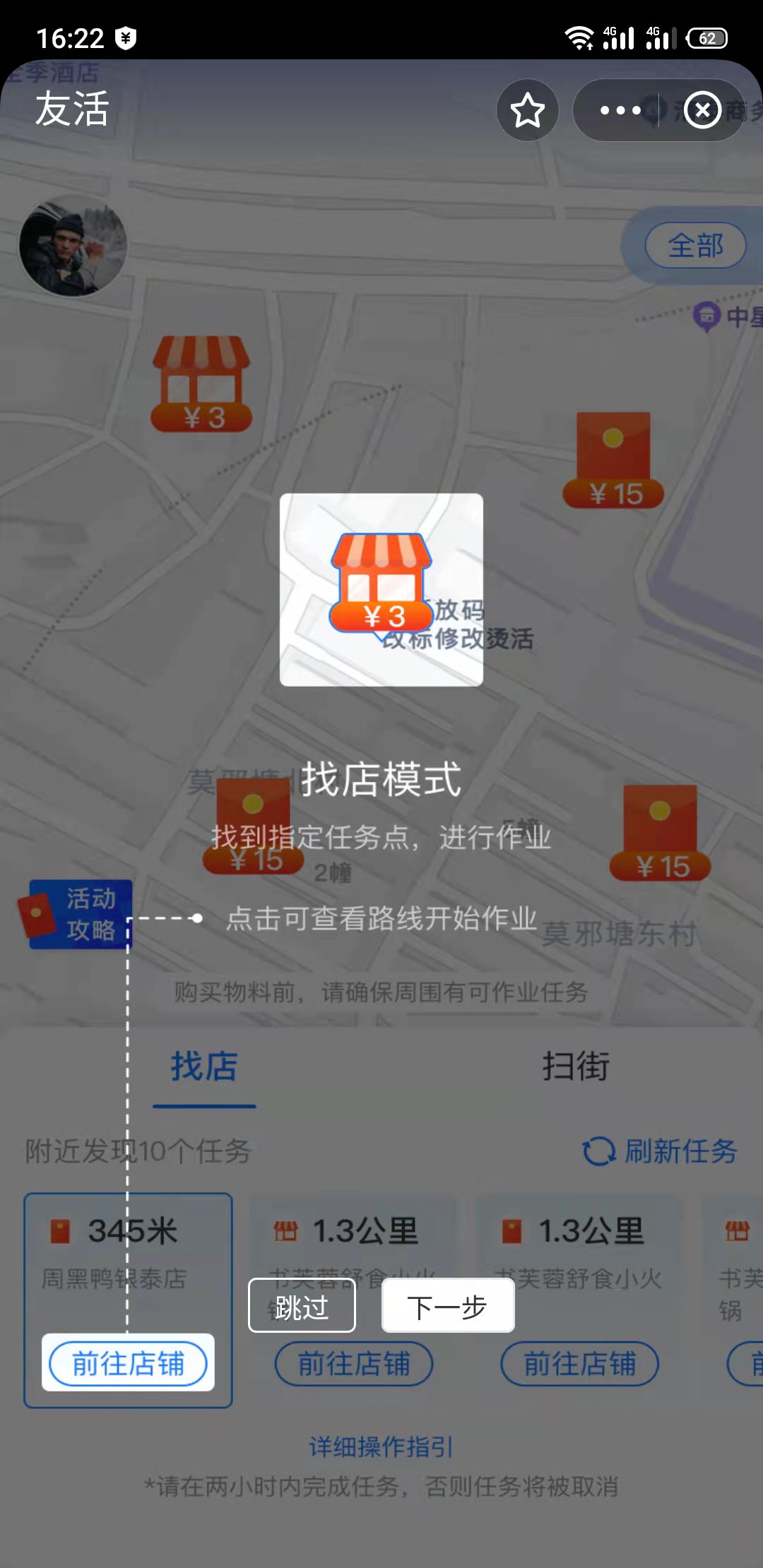The image size is (763, 1568).
Task: Select the 找店 tab
Action: tap(204, 1066)
